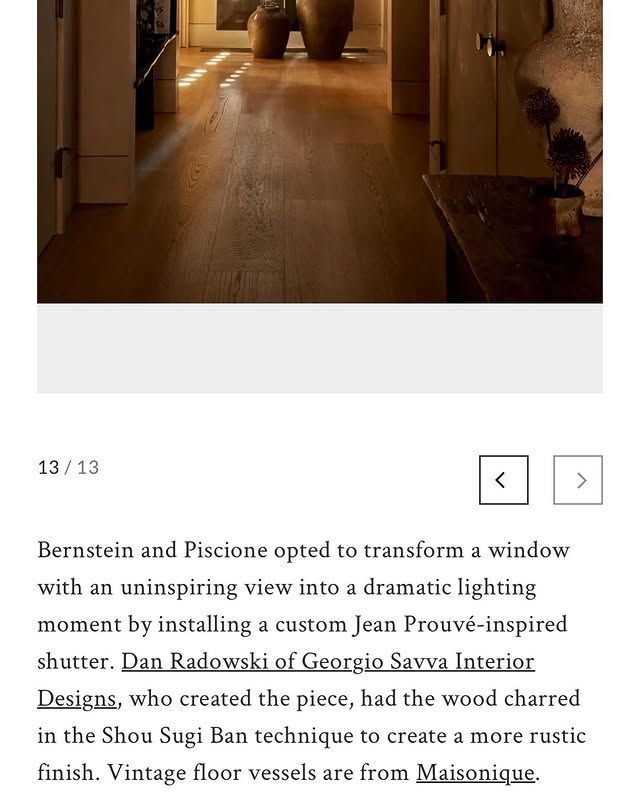
Task: Open the Maisonique link
Action: tap(475, 773)
